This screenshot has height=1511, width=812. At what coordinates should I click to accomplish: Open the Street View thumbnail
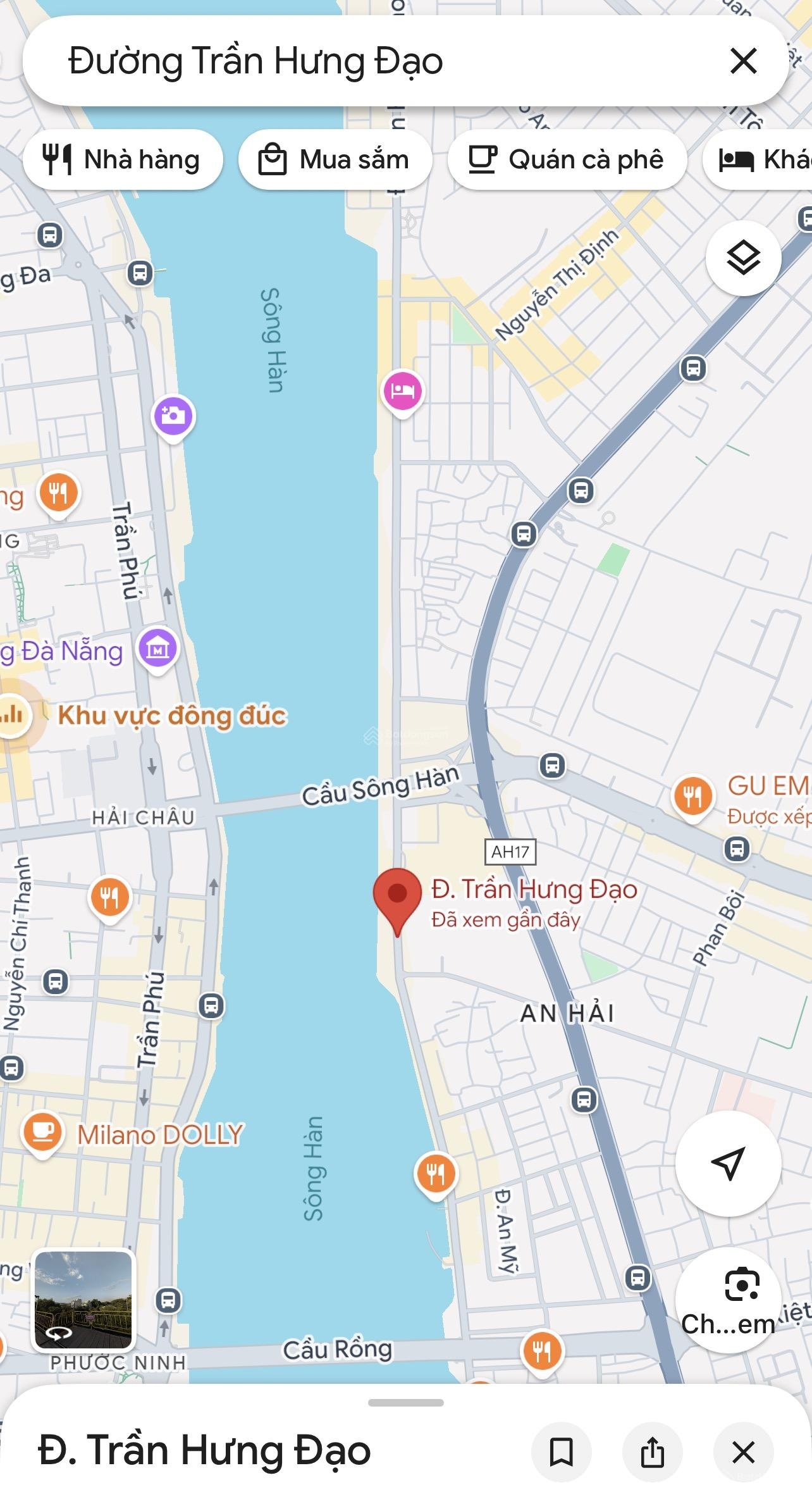(x=83, y=1300)
